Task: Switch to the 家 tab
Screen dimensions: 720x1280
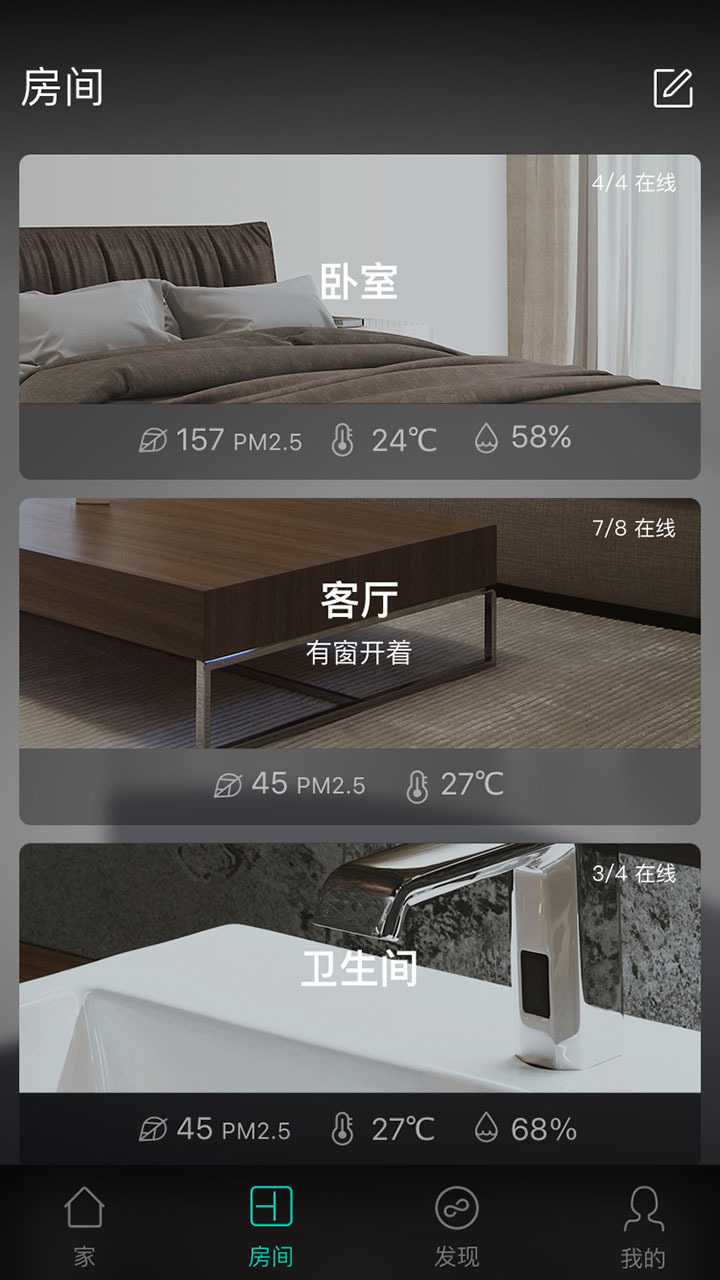Action: (x=84, y=1226)
